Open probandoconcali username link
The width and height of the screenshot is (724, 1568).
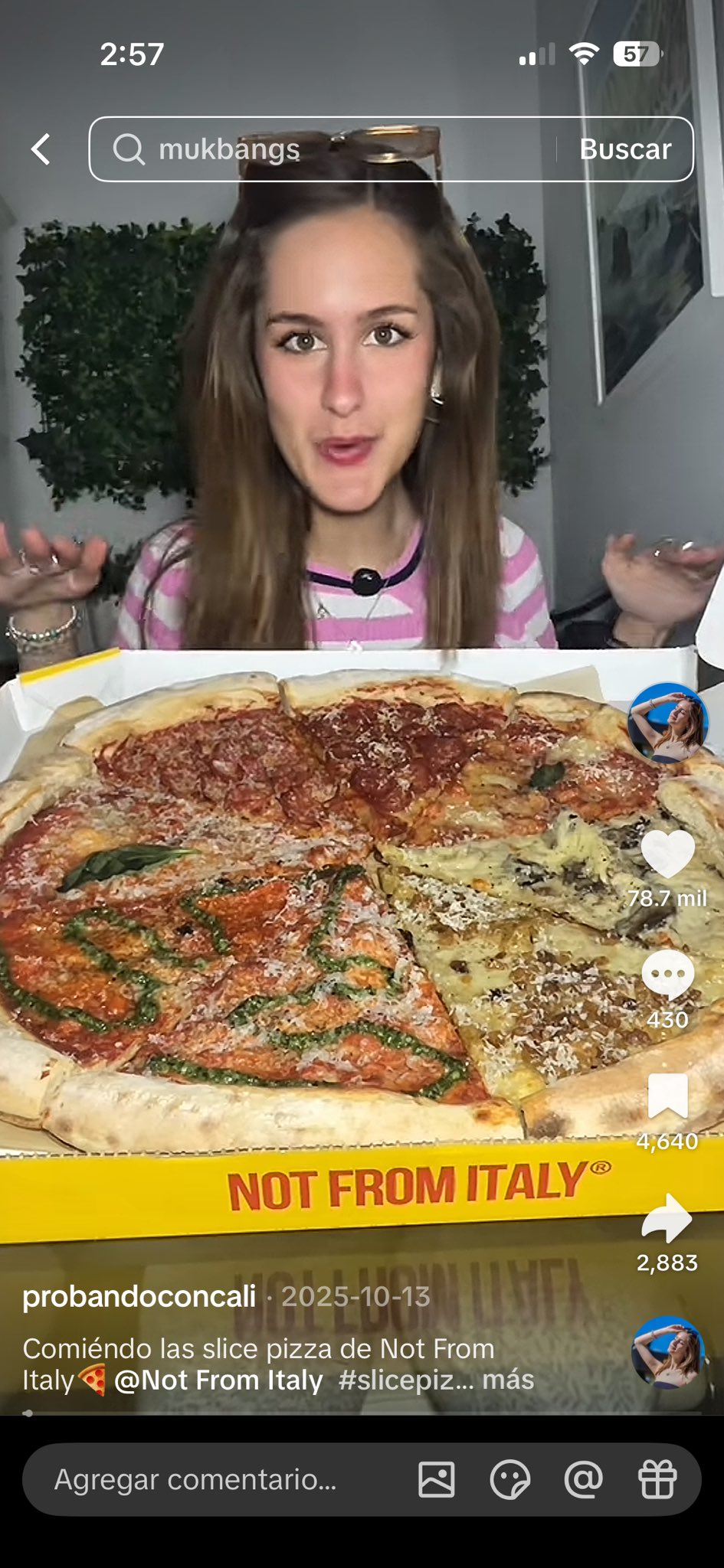point(139,1297)
